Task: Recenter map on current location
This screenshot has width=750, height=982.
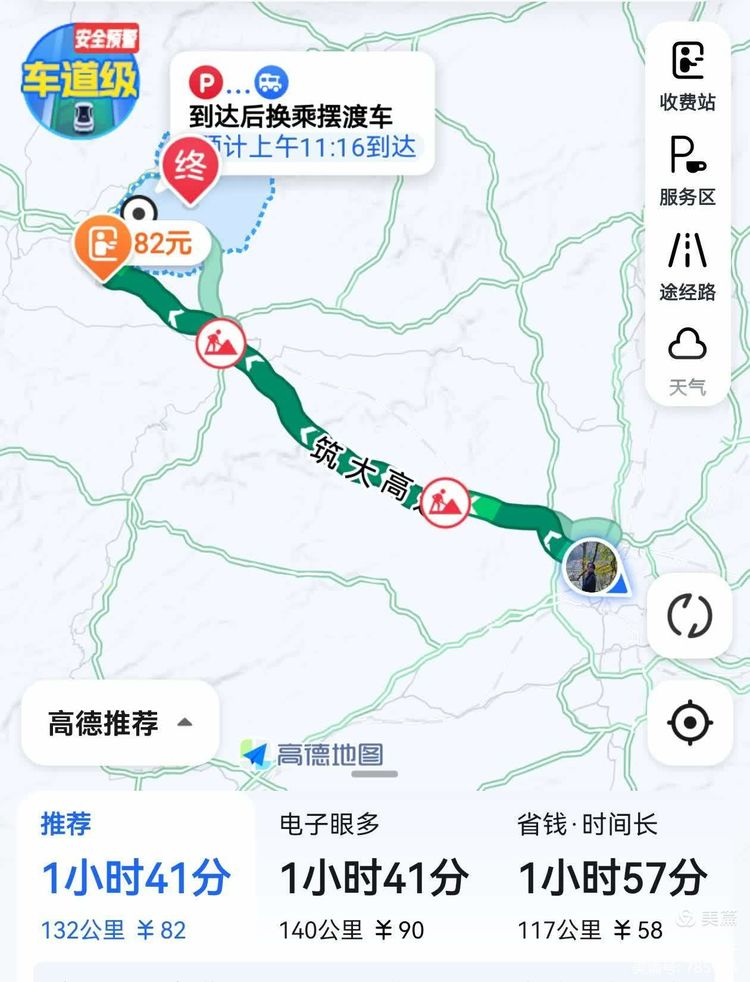Action: click(689, 722)
